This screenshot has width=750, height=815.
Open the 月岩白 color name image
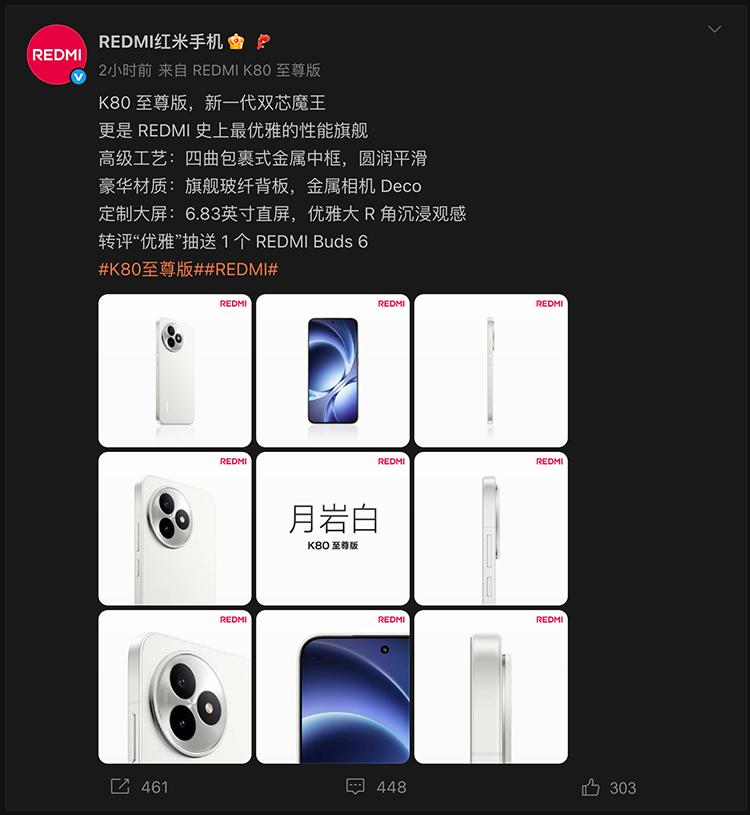333,528
